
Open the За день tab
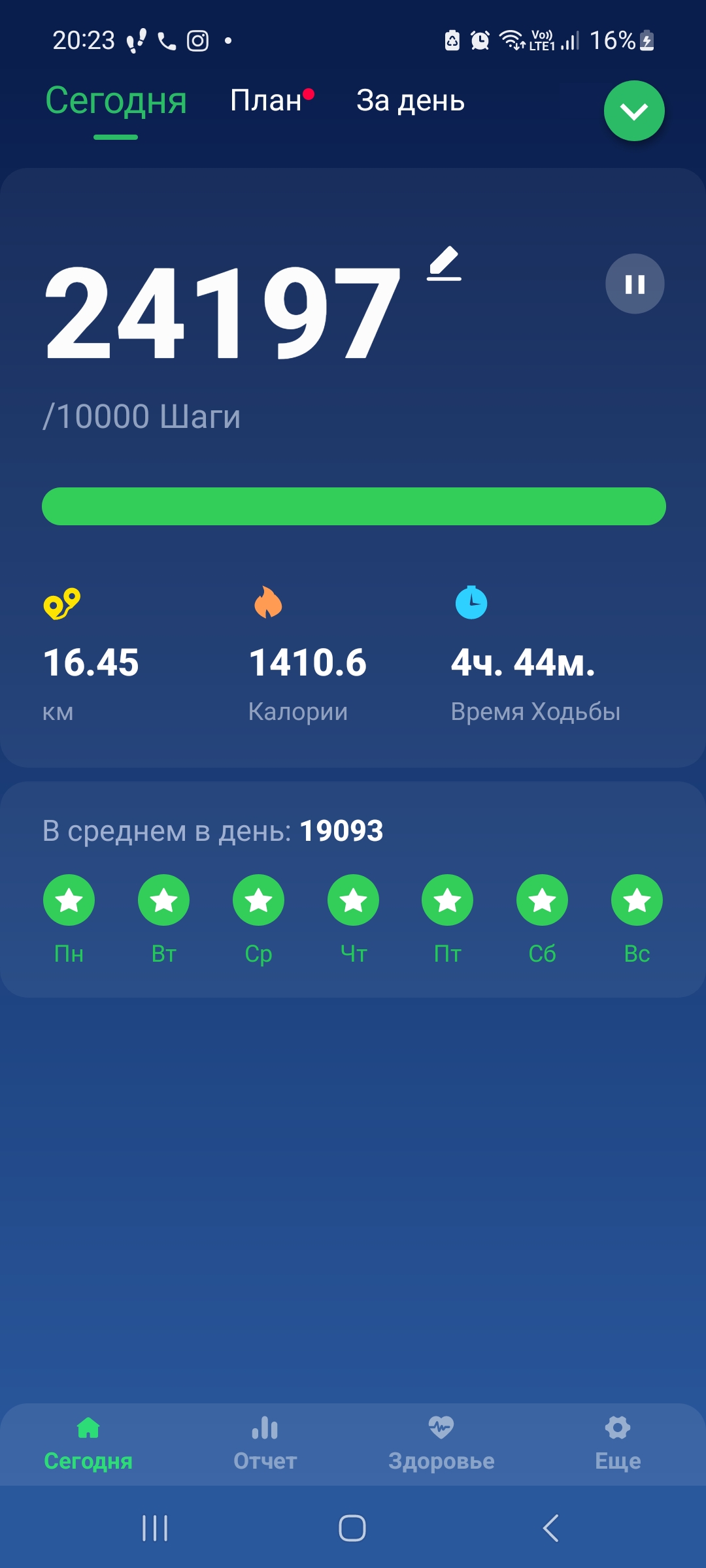[x=410, y=101]
